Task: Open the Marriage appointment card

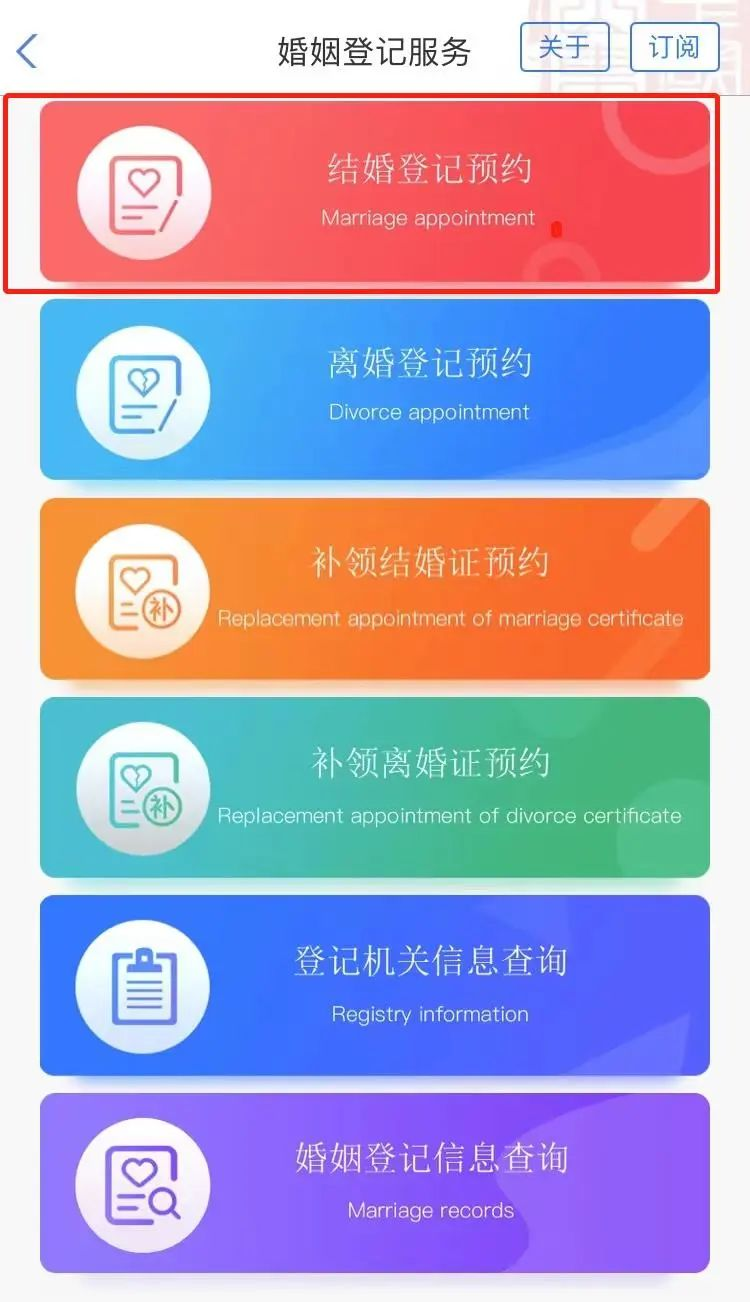Action: click(x=375, y=192)
